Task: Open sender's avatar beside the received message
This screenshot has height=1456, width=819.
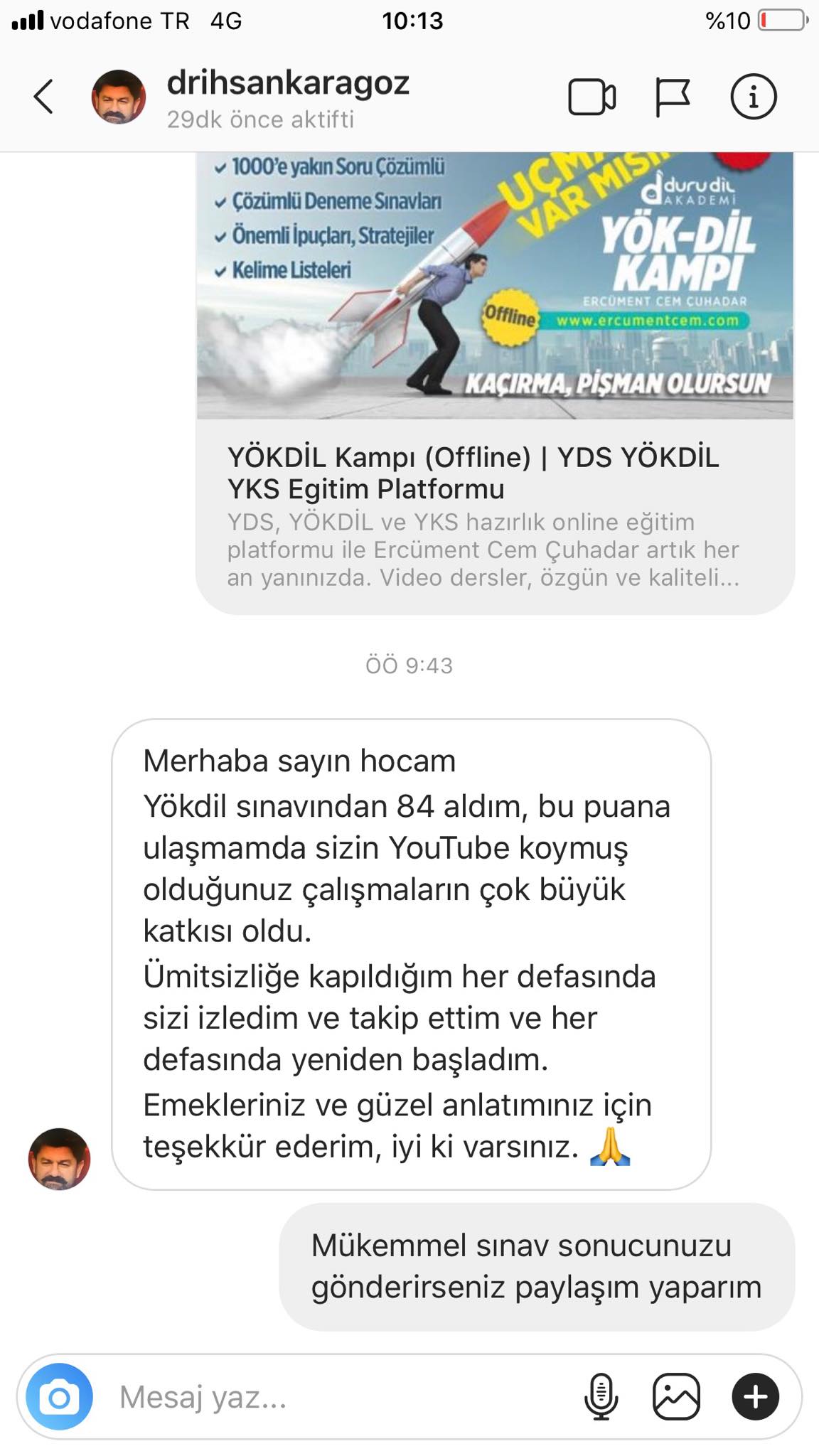Action: point(59,1159)
